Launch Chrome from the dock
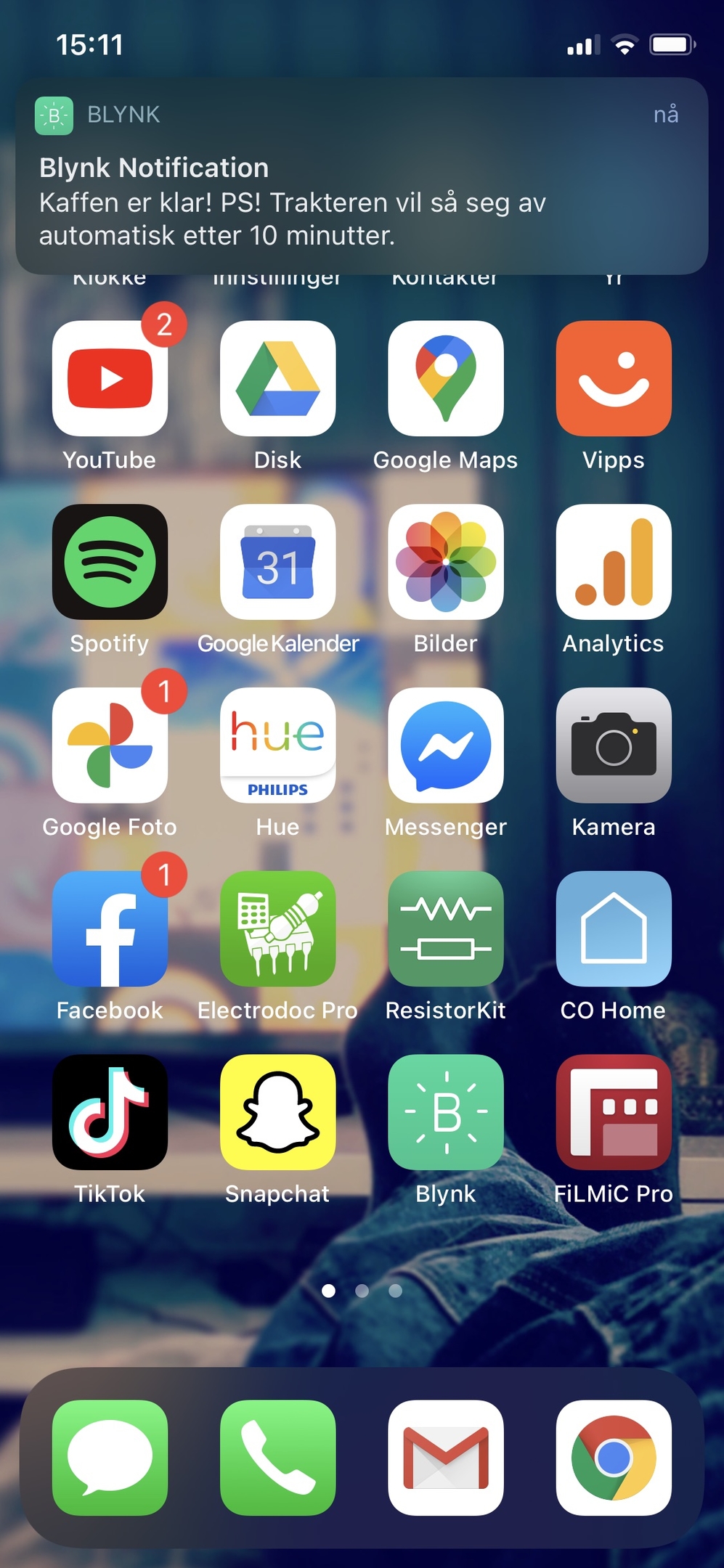The height and width of the screenshot is (1568, 724). coord(614,1458)
